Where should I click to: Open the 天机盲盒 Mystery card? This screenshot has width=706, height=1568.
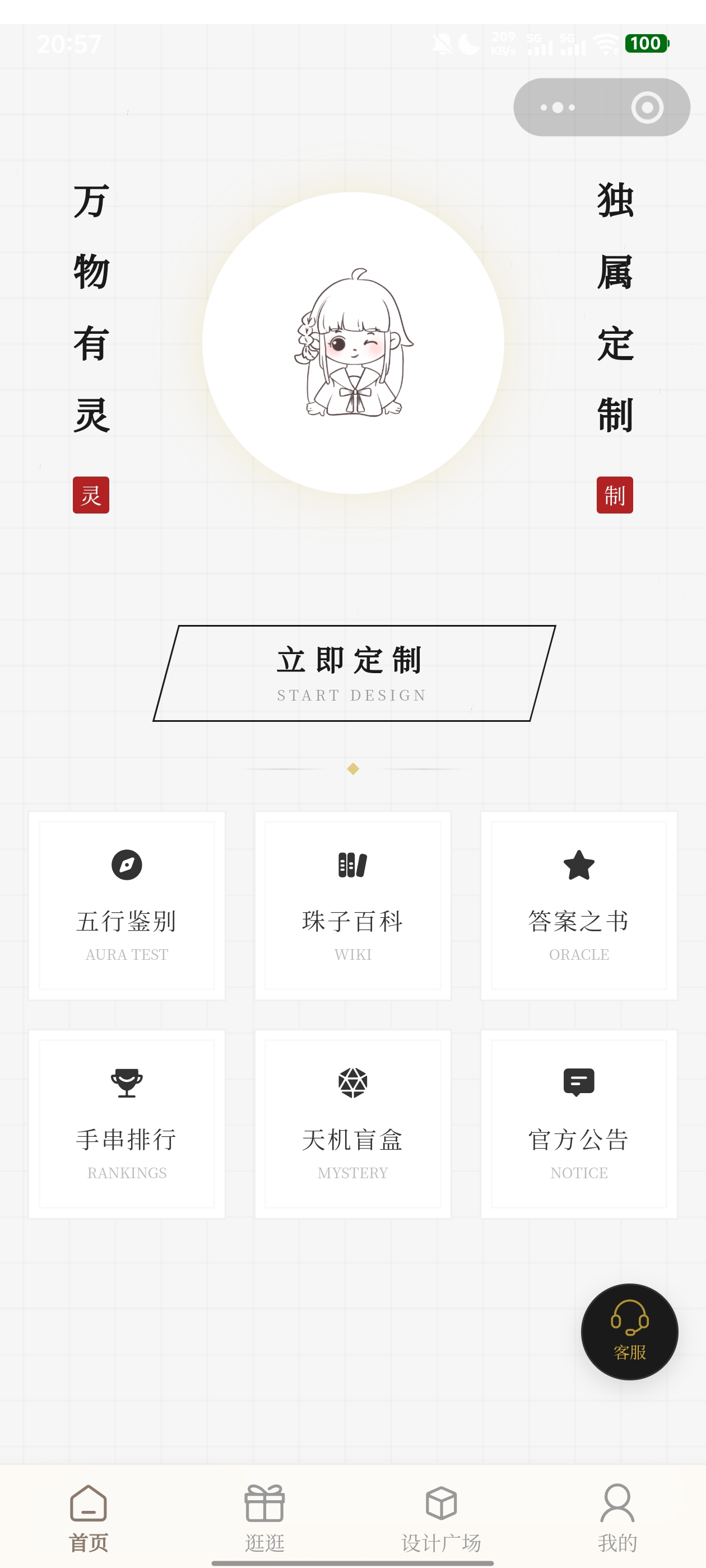pyautogui.click(x=352, y=1124)
